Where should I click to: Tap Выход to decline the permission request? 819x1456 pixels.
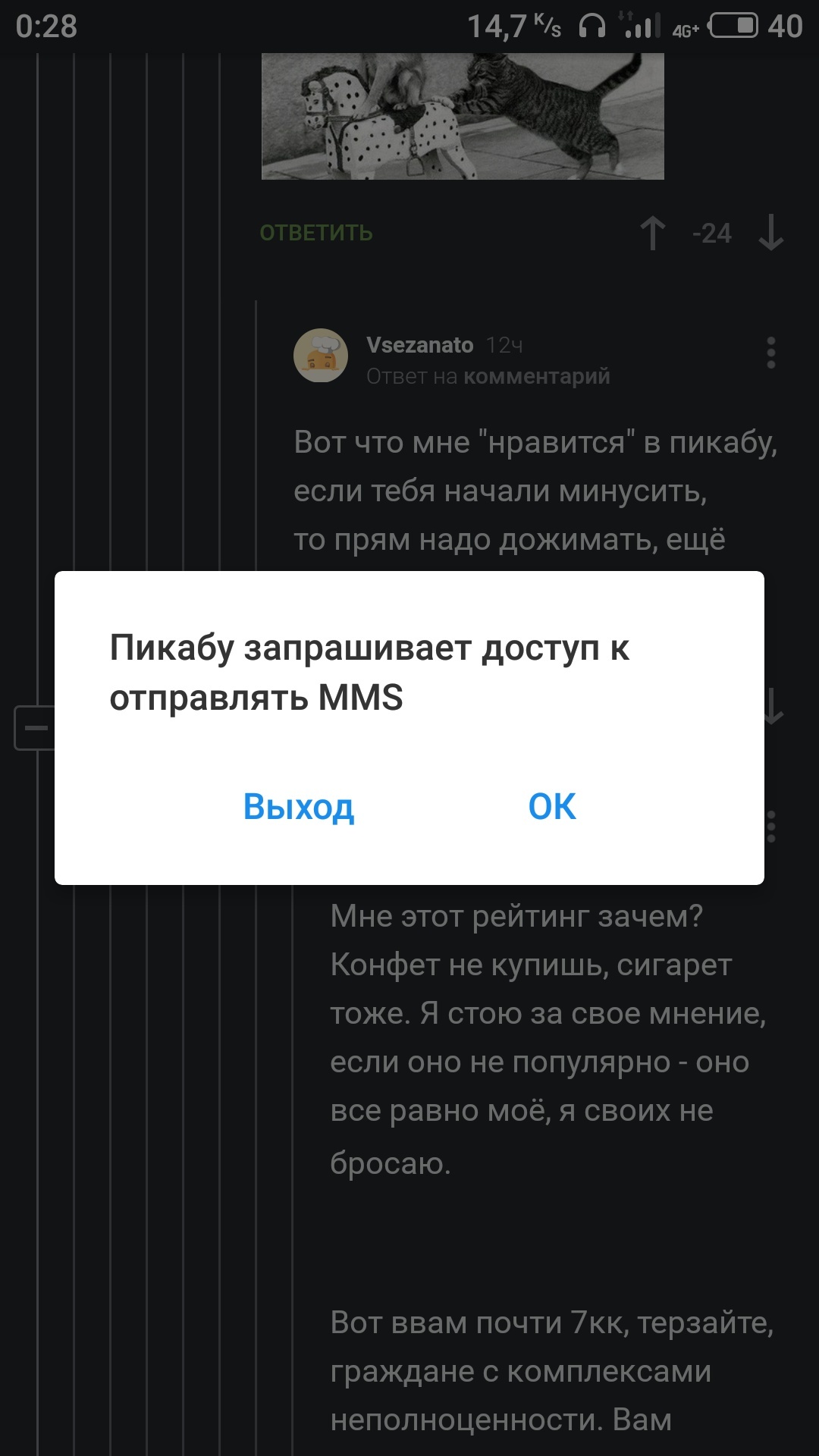(x=298, y=806)
